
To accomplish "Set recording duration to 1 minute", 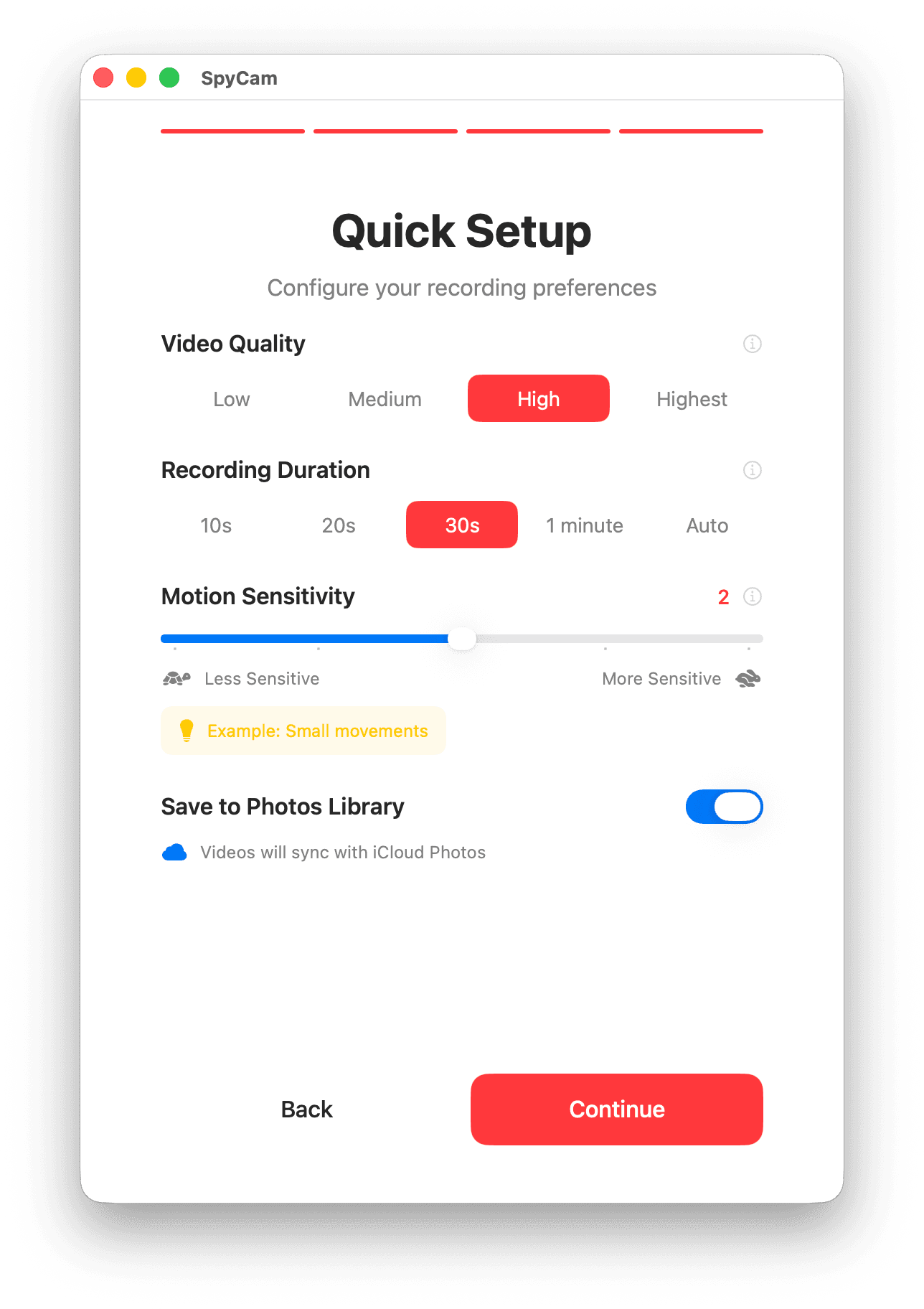I will coord(584,525).
